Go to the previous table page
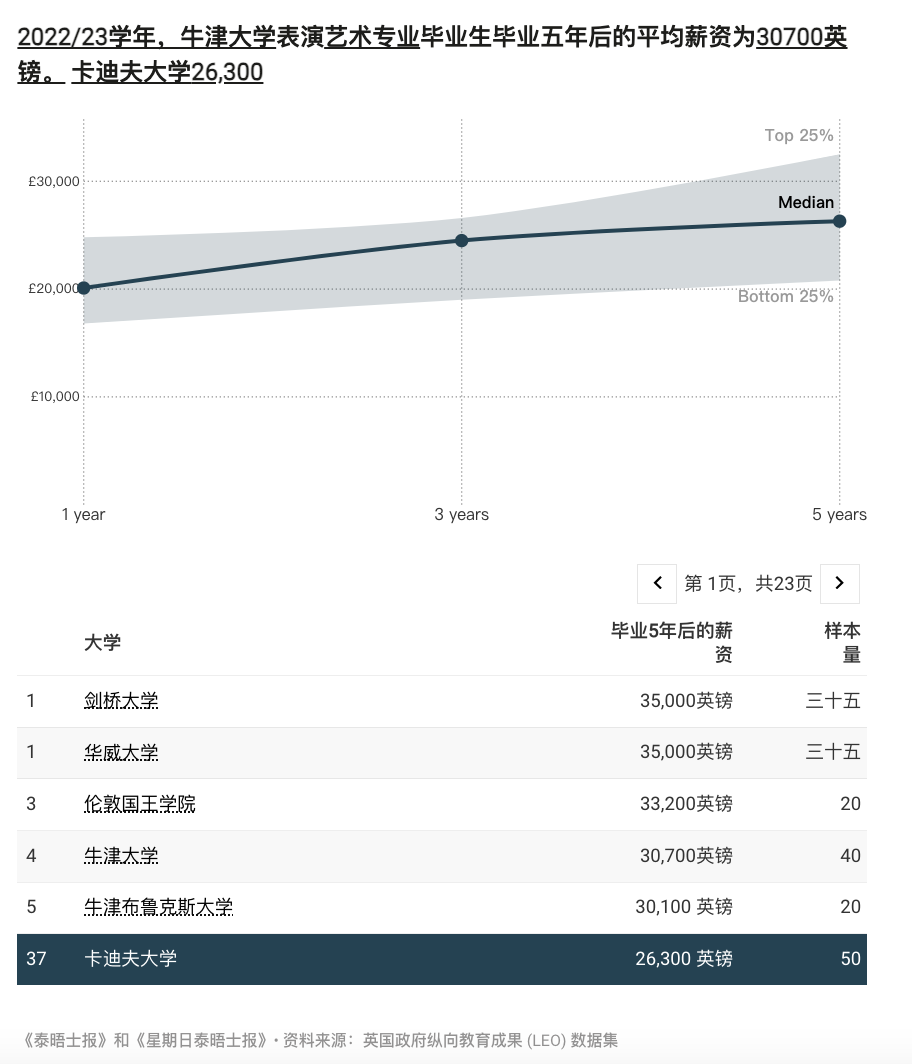Image resolution: width=912 pixels, height=1064 pixels. (x=657, y=583)
